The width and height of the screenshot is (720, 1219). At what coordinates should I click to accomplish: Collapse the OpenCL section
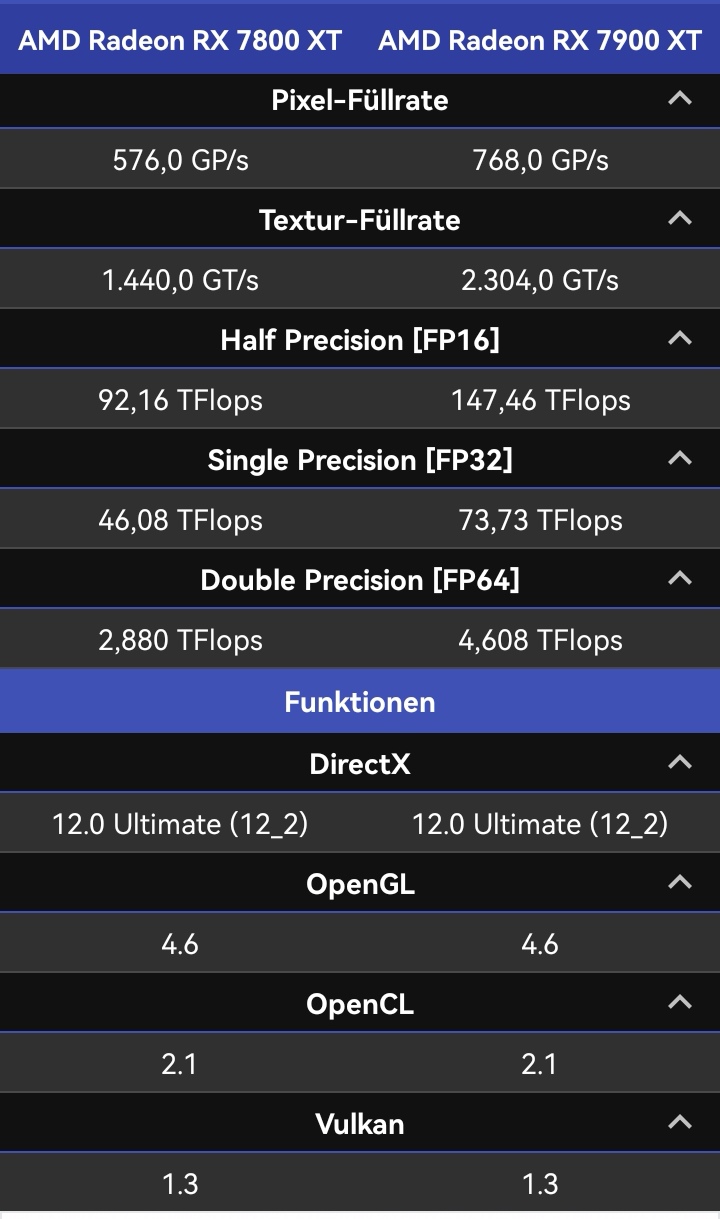[679, 1003]
